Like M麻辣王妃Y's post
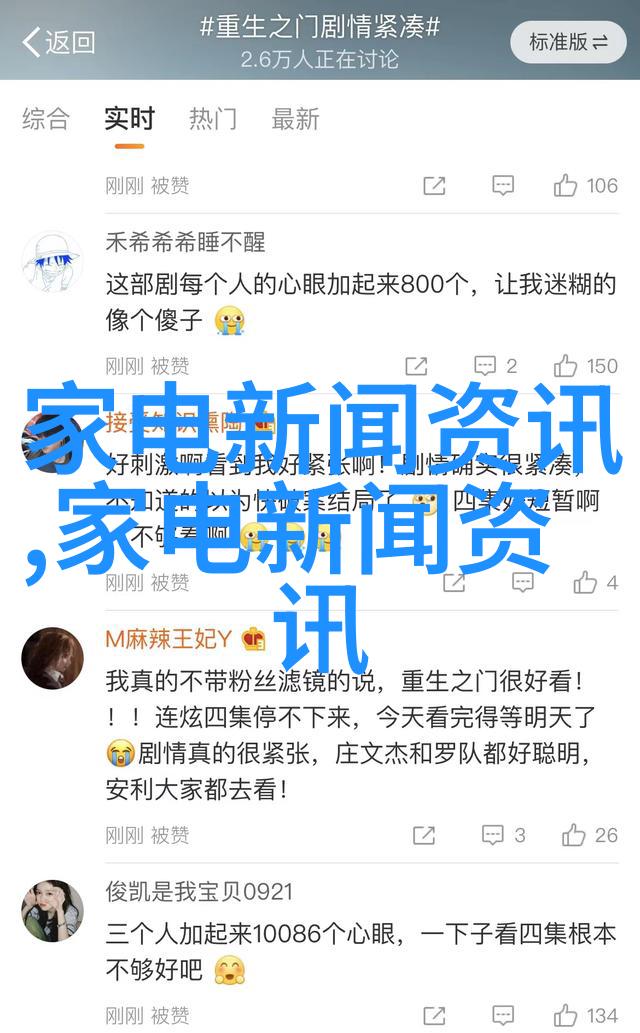This screenshot has height=1033, width=640. point(590,835)
